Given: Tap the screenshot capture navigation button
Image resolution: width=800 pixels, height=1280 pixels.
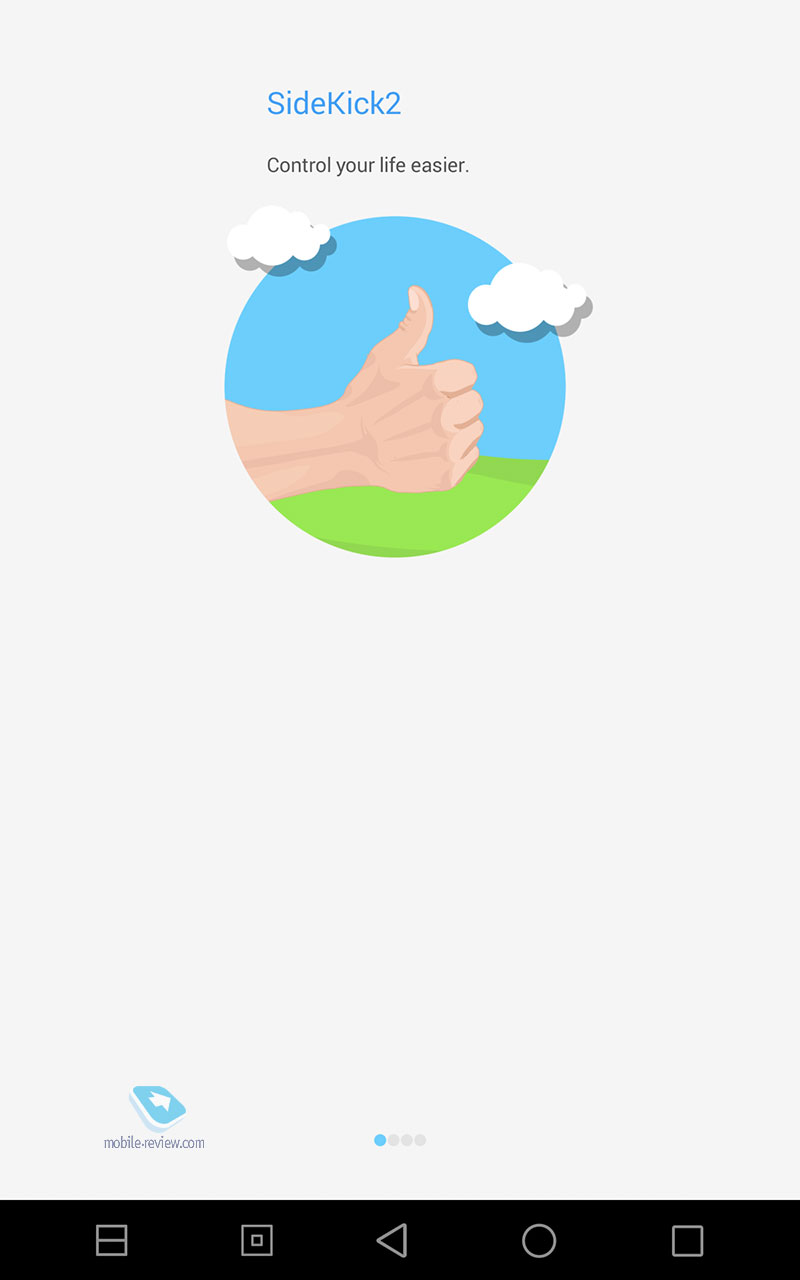Looking at the screenshot, I should tap(257, 1240).
